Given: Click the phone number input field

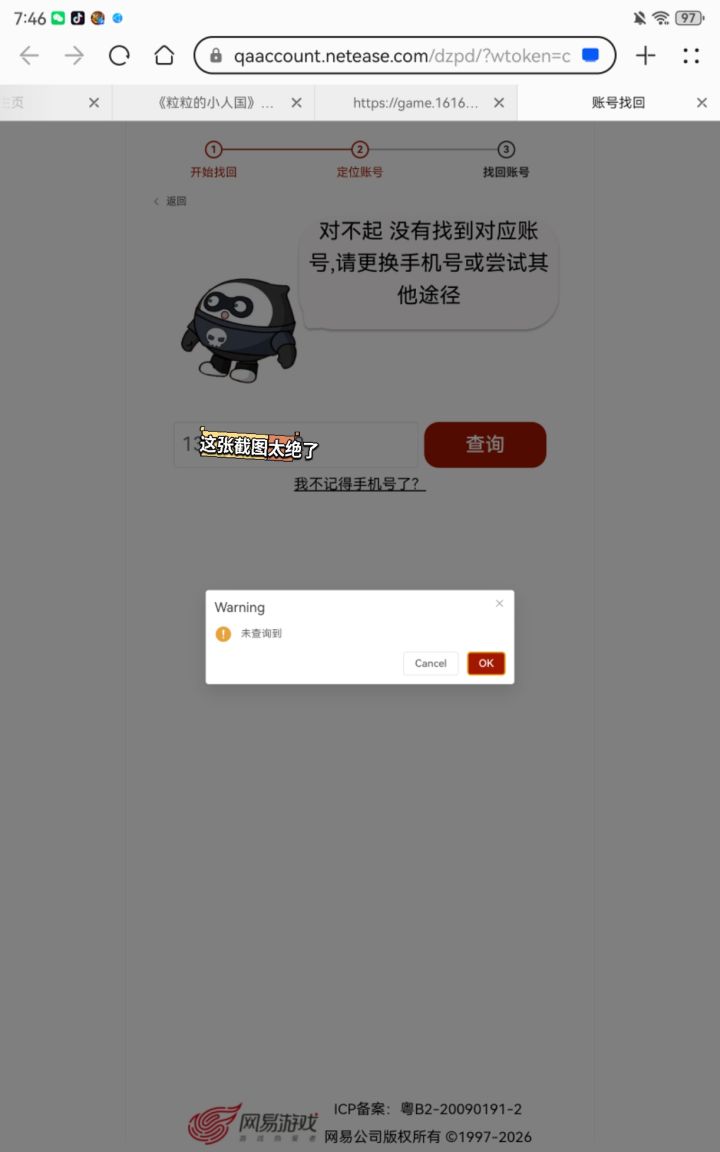Looking at the screenshot, I should pyautogui.click(x=295, y=445).
